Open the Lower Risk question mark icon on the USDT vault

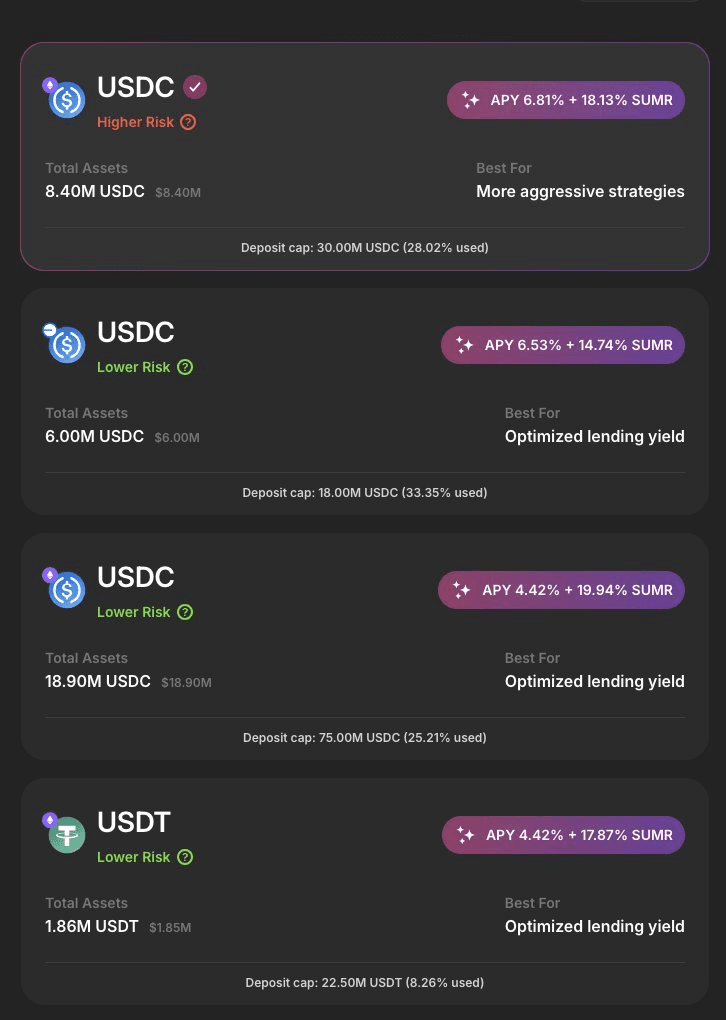pyautogui.click(x=185, y=857)
